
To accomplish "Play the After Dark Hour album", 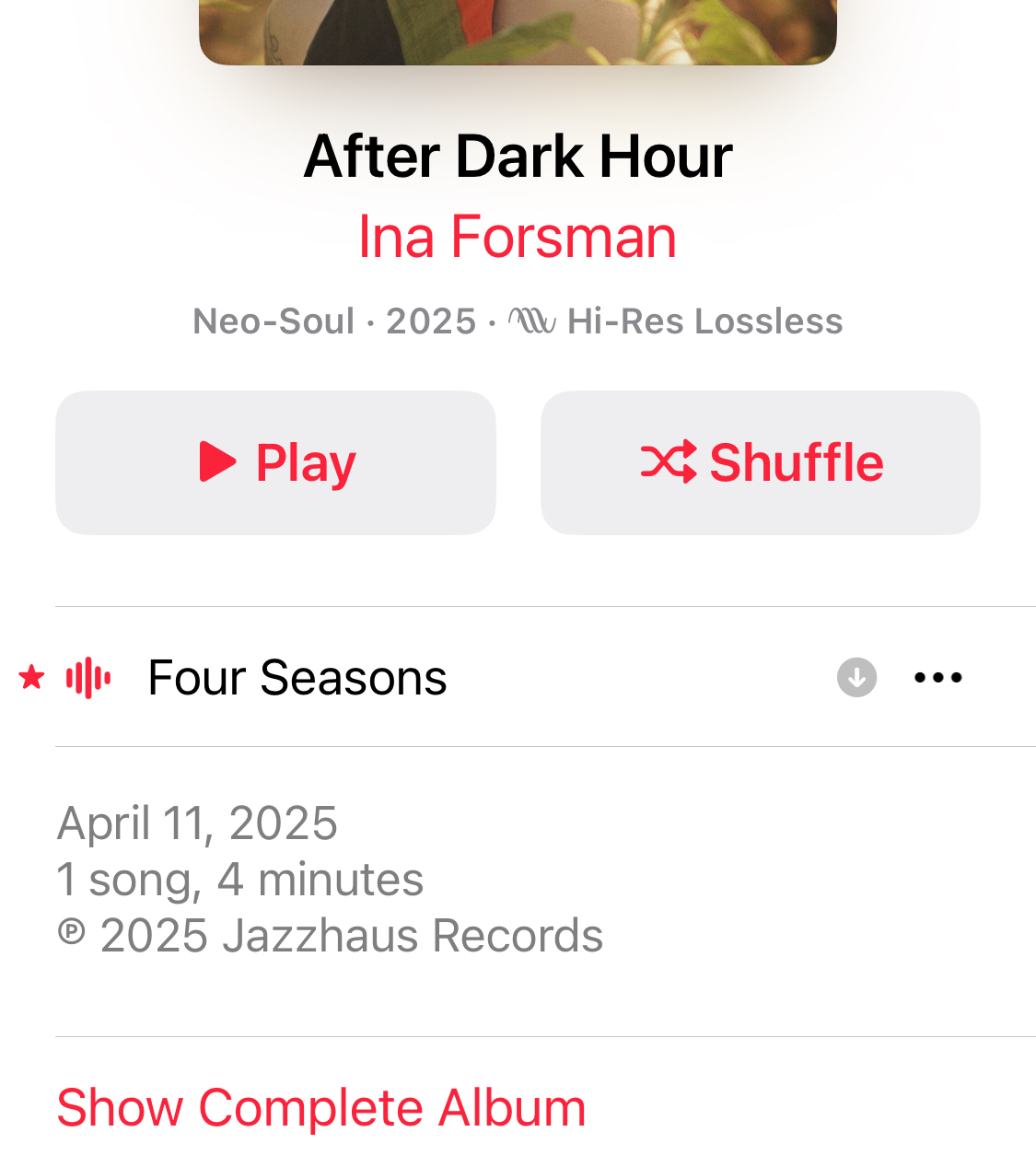I will click(275, 462).
